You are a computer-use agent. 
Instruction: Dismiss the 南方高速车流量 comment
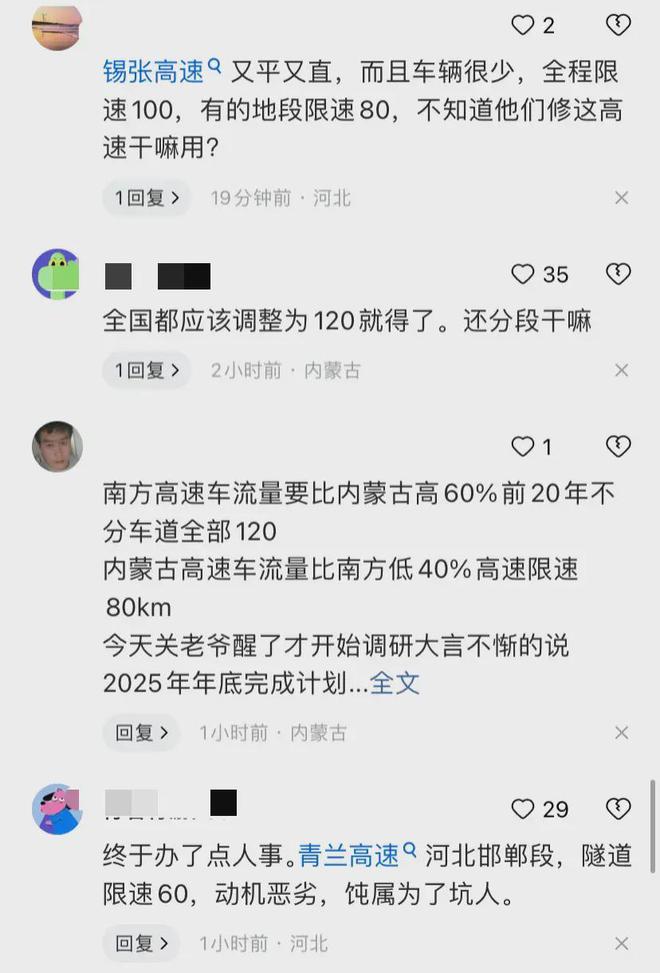tap(621, 733)
